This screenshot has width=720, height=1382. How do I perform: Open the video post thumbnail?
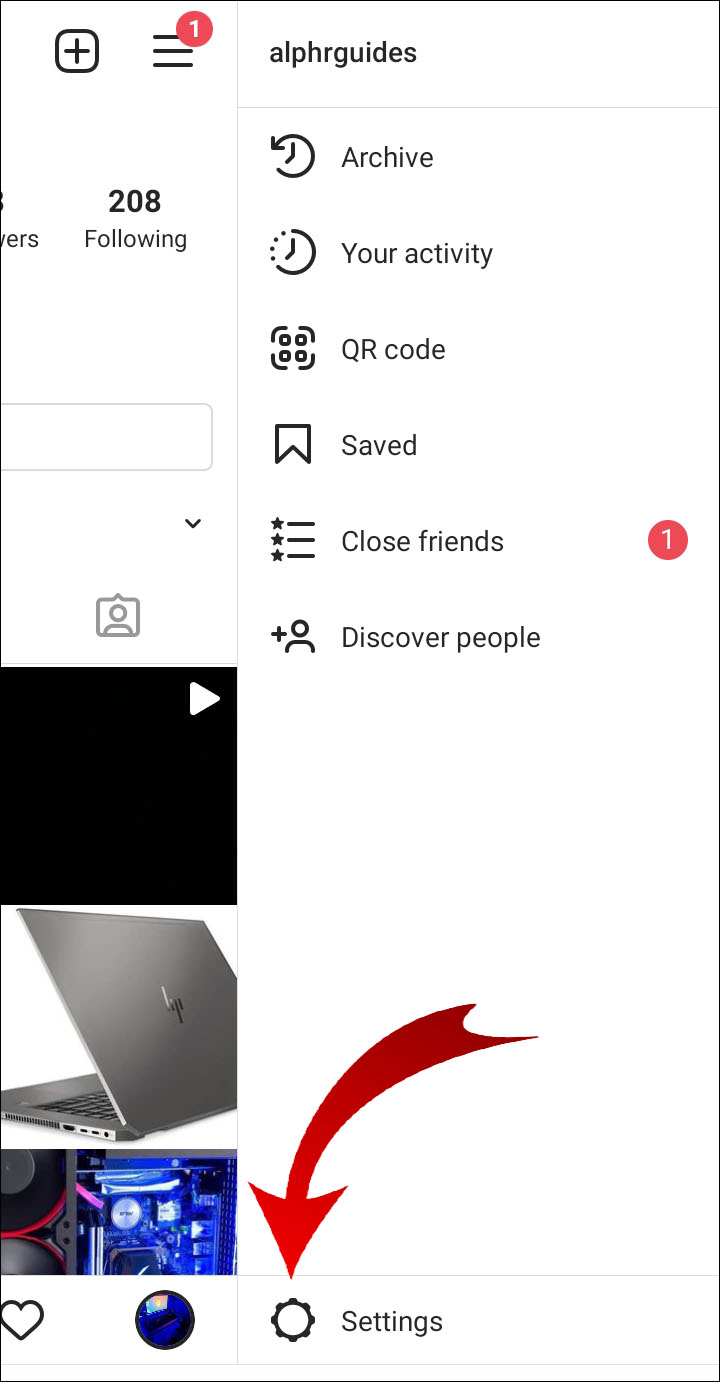point(118,785)
